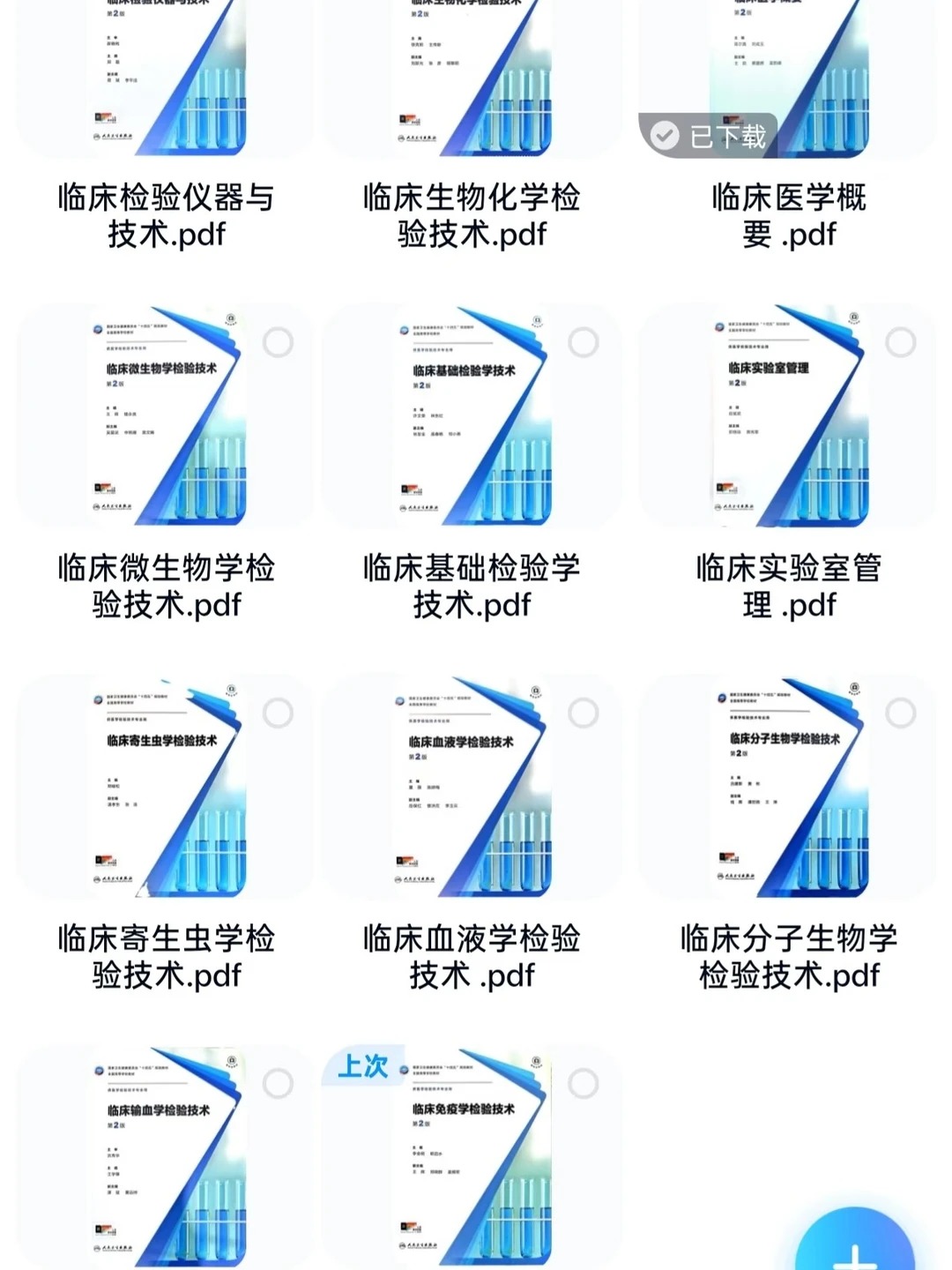Open 临床检验仪器与技术.pdf file

point(166,79)
